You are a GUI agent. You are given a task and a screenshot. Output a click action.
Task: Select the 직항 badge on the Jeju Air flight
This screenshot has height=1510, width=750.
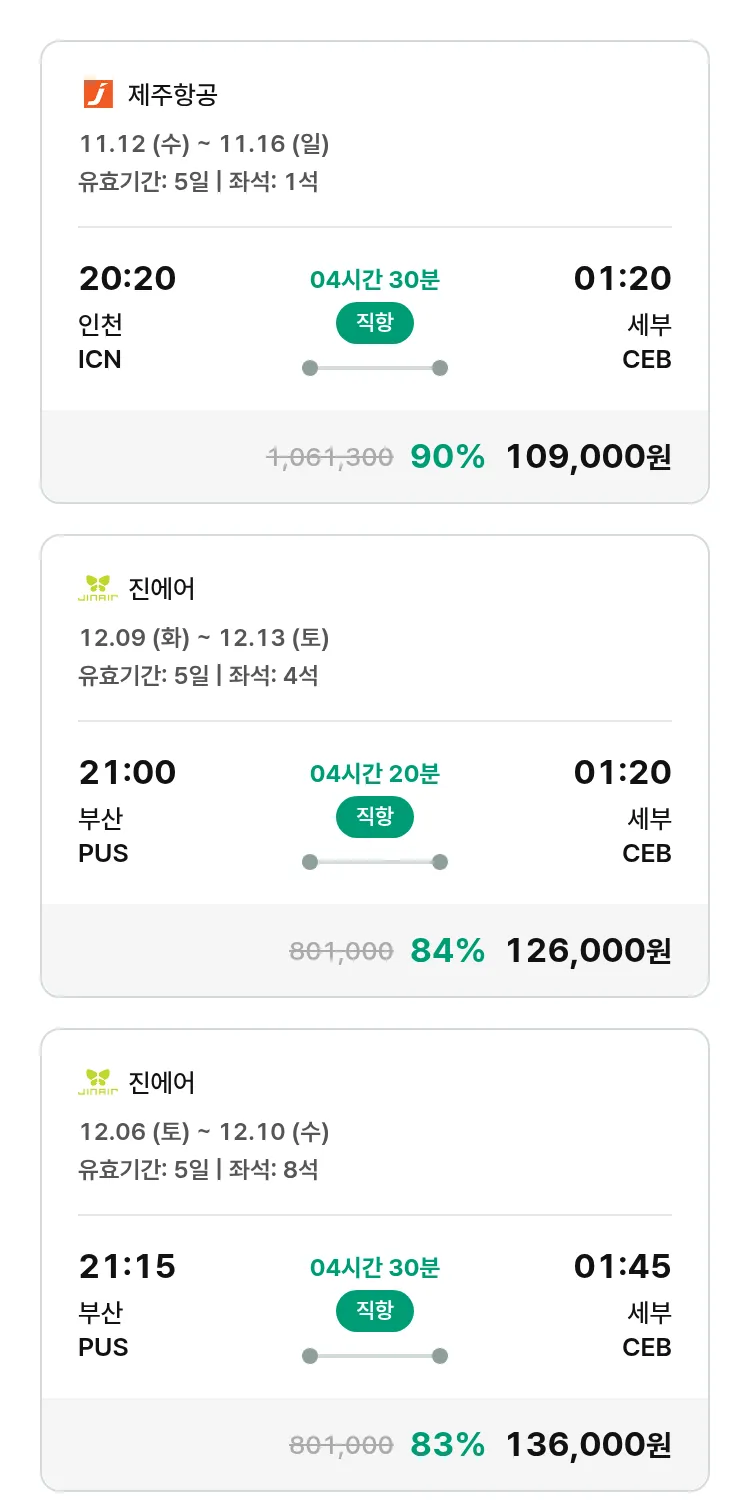[x=374, y=323]
